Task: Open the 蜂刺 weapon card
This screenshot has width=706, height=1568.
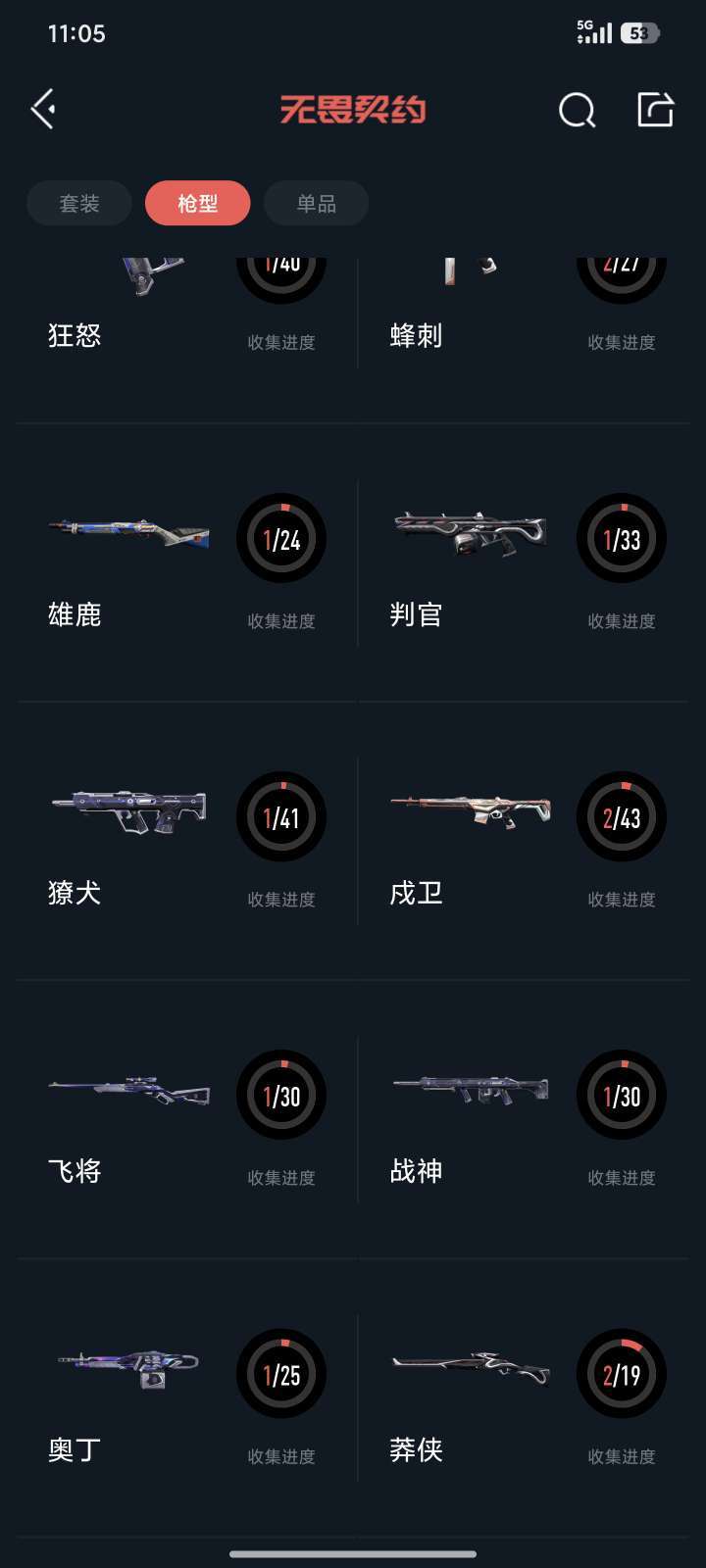Action: click(x=525, y=314)
